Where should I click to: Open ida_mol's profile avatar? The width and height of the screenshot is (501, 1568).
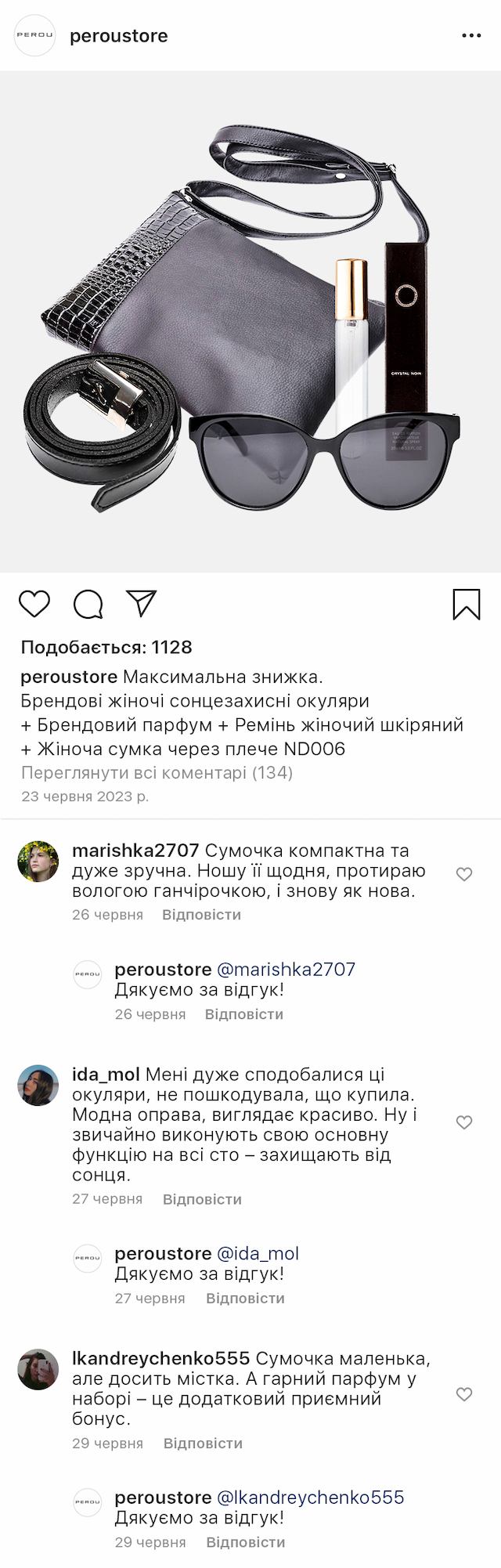pyautogui.click(x=38, y=1085)
